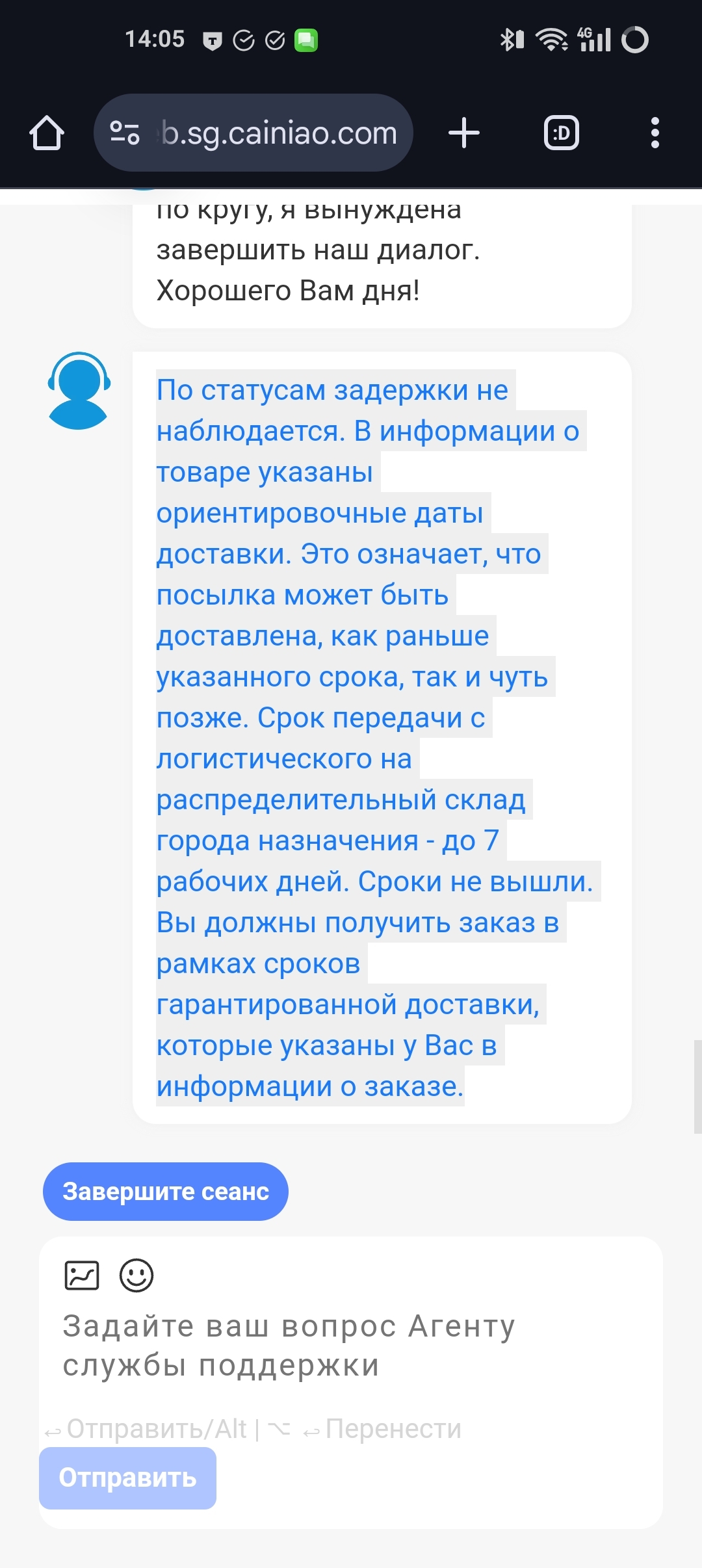
Task: Attach an image to the message
Action: point(82,1275)
